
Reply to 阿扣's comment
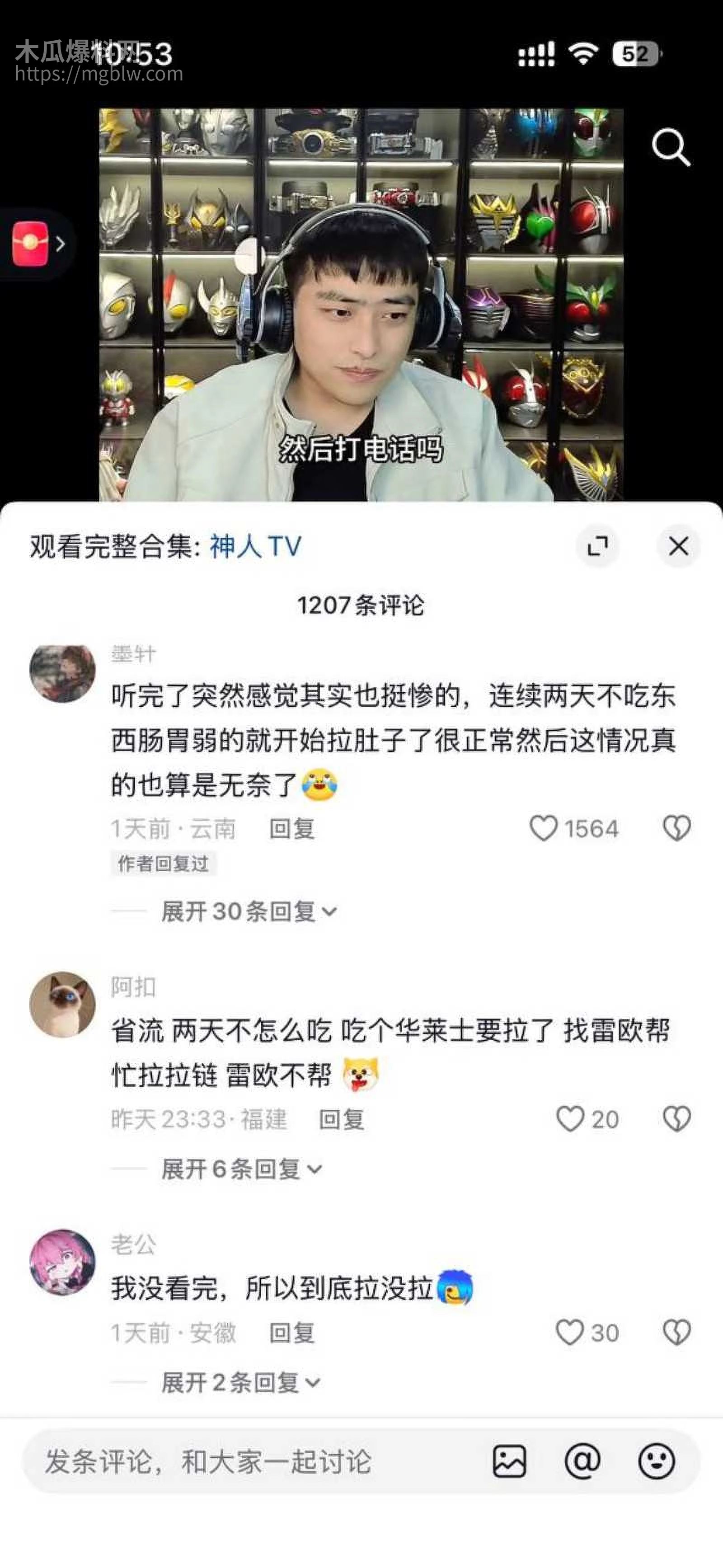342,1119
